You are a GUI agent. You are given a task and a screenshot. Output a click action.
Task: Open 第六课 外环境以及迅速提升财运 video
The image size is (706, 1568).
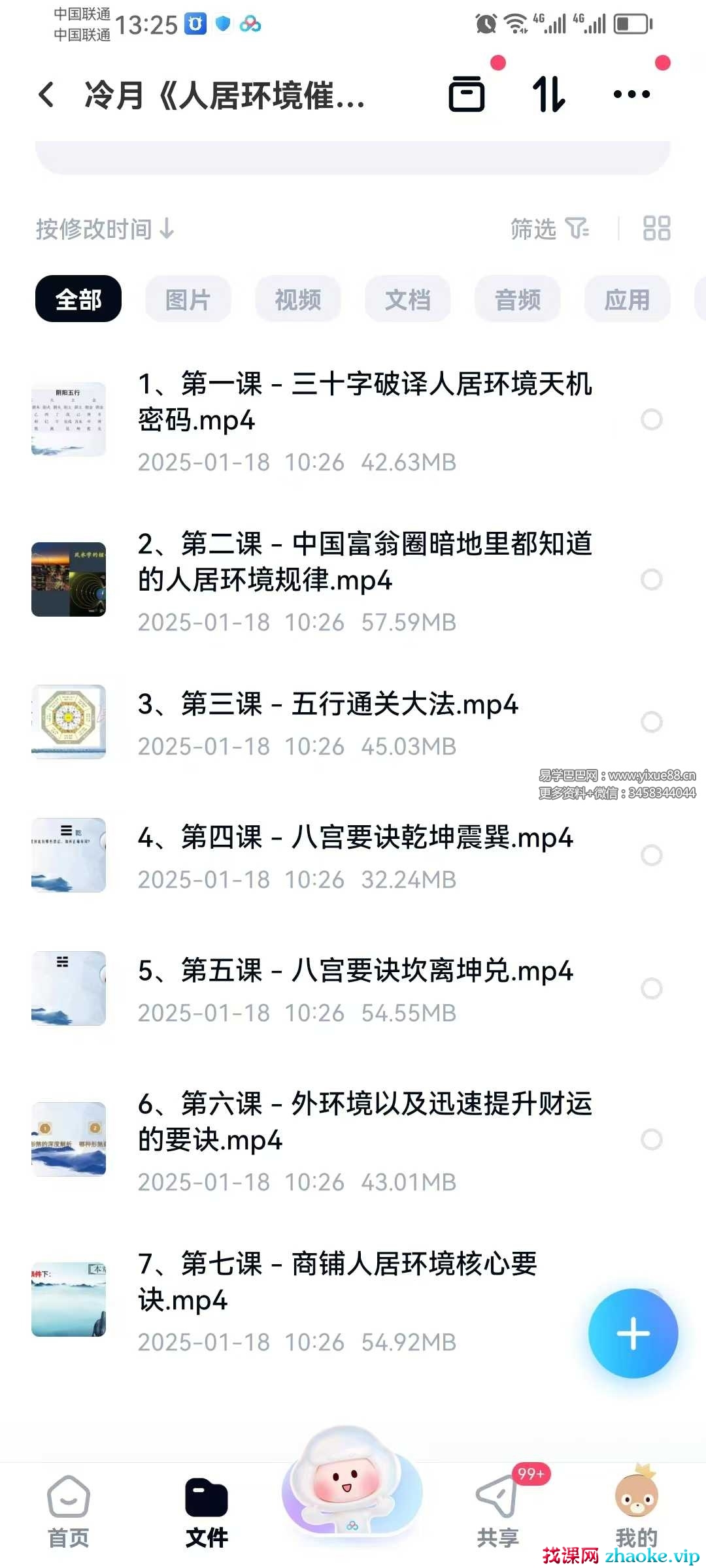(x=363, y=1122)
